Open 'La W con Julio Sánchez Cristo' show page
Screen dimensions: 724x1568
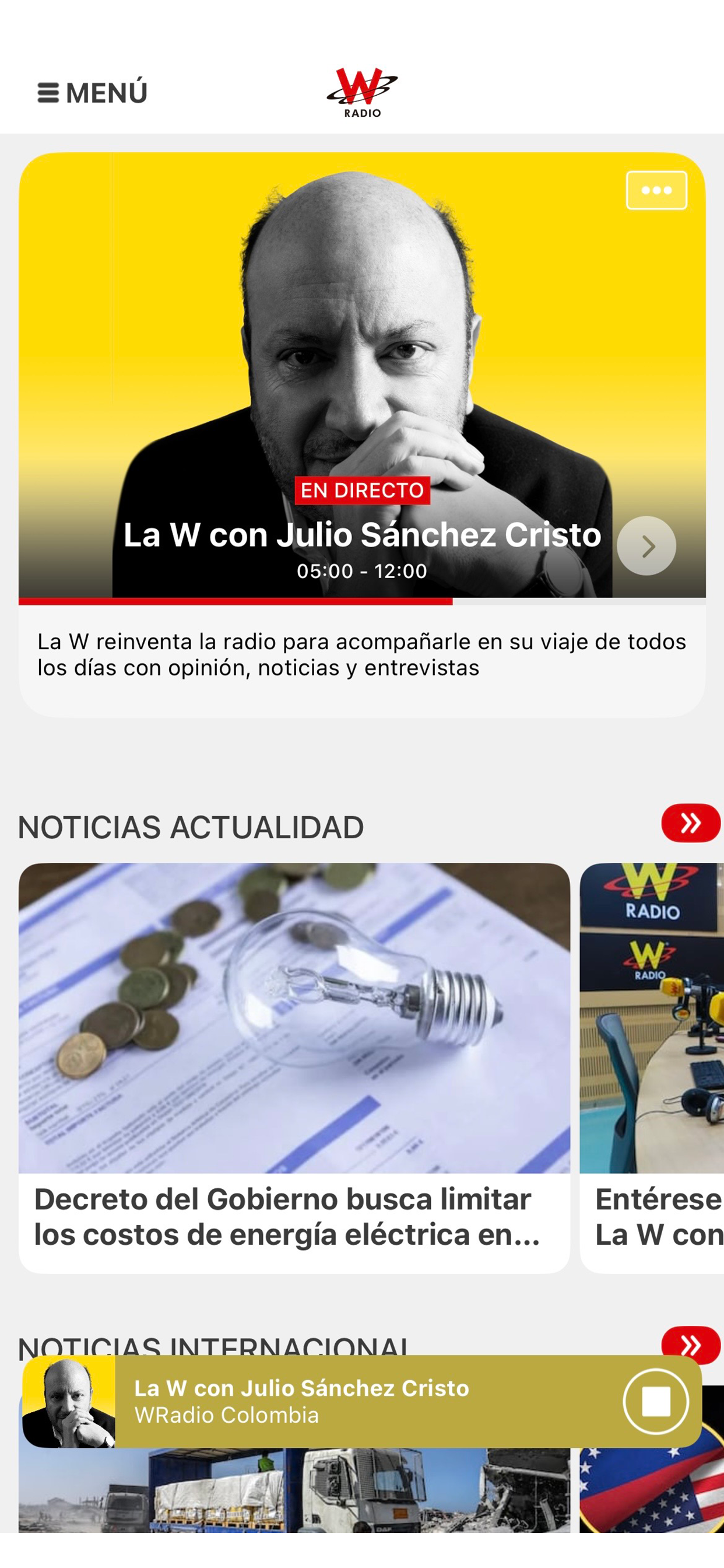click(x=361, y=537)
